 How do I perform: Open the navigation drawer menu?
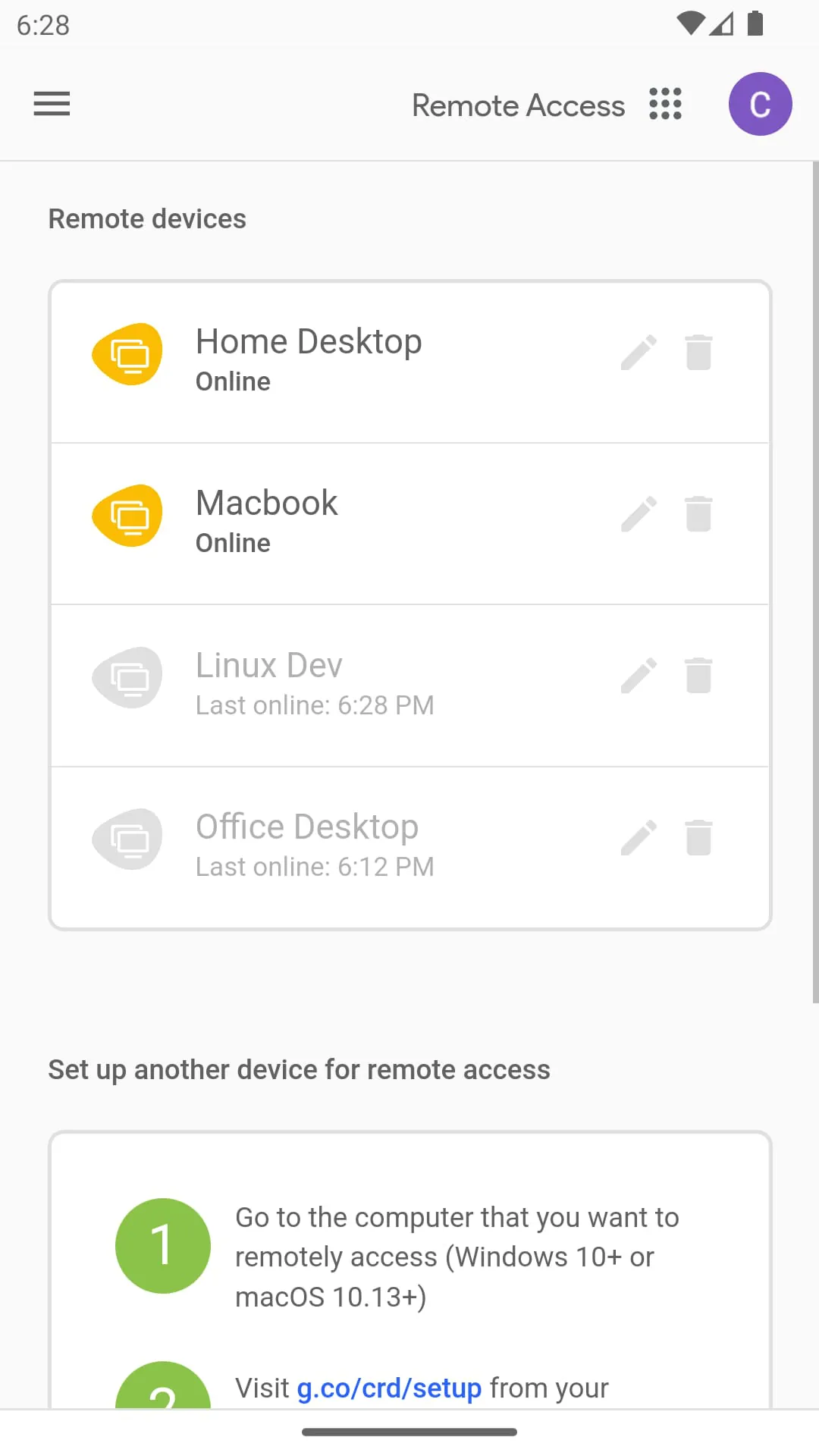point(51,104)
